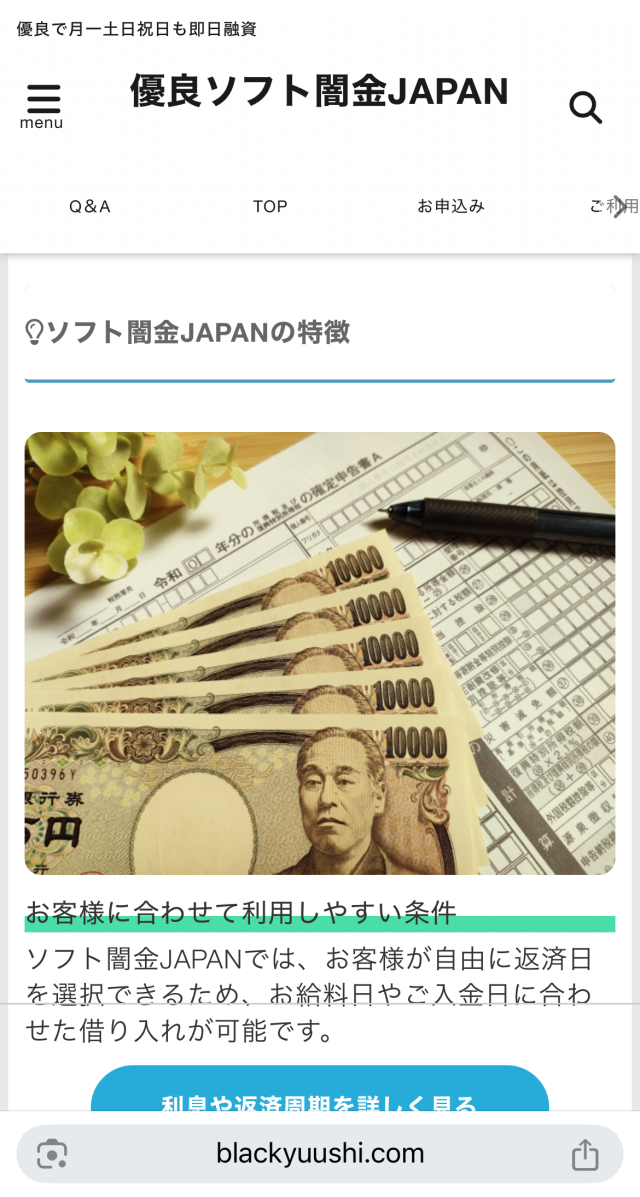This screenshot has height=1197, width=640.
Task: Go to the Q&A page
Action: [90, 206]
